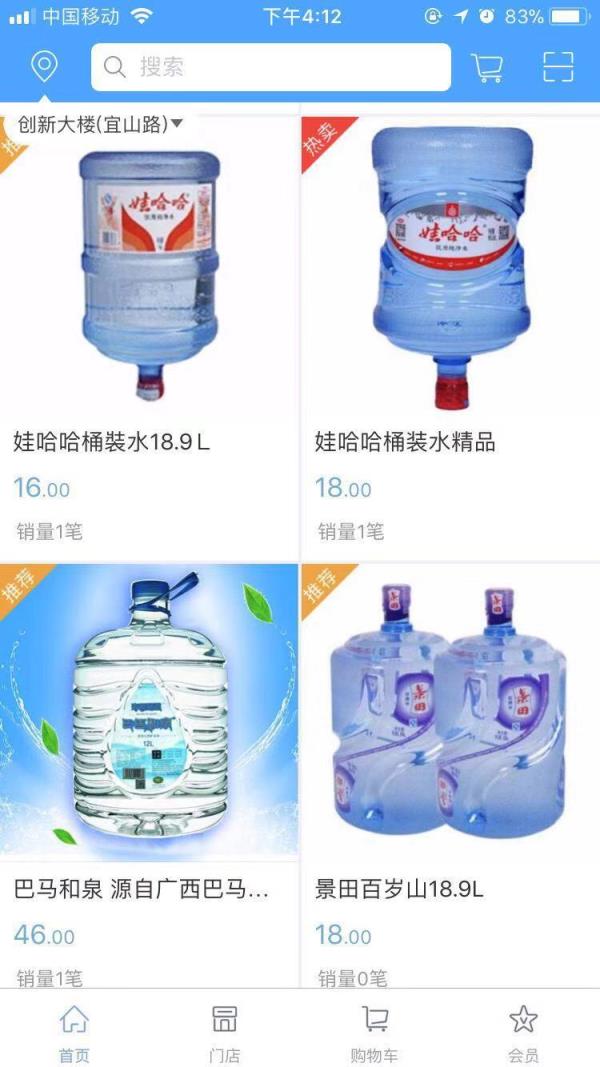The width and height of the screenshot is (600, 1067).
Task: Expand the 创新大楼(宜山路) location dropdown
Action: [100, 124]
